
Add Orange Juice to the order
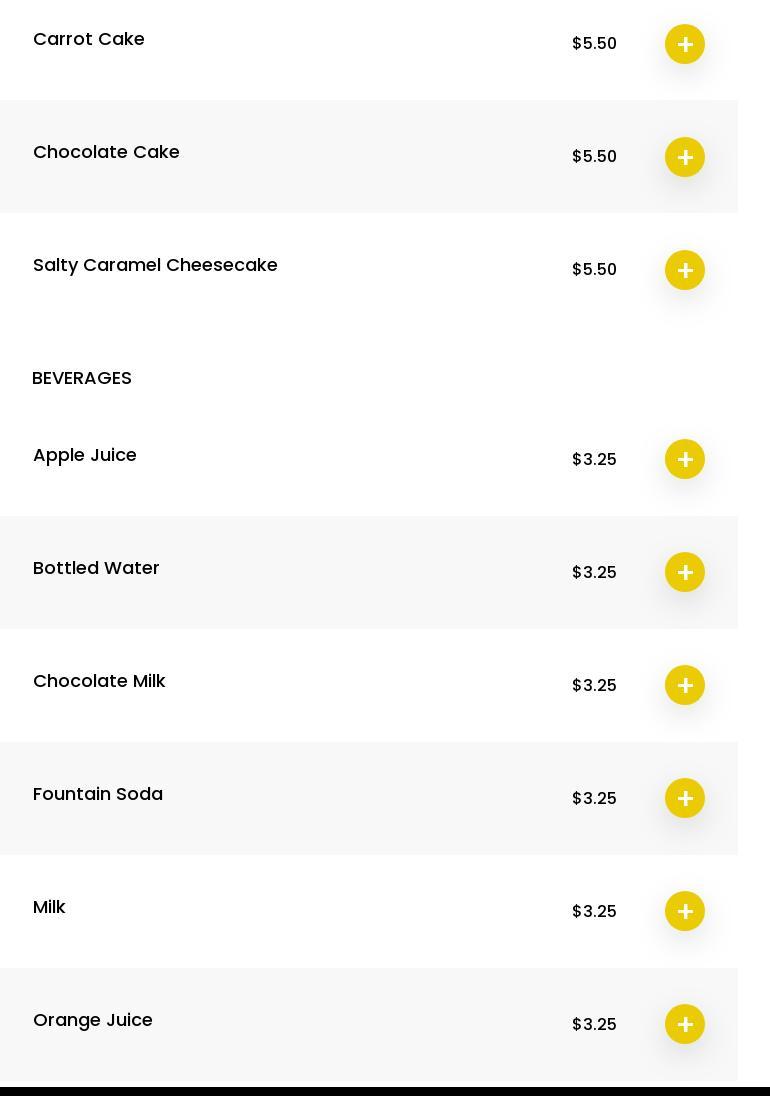tap(685, 1024)
